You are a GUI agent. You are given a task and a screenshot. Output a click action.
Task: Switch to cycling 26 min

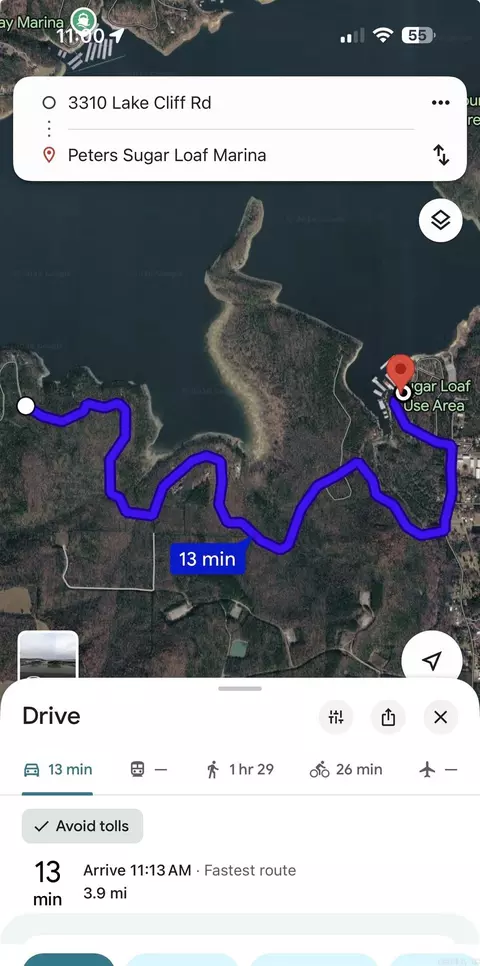[x=346, y=769]
